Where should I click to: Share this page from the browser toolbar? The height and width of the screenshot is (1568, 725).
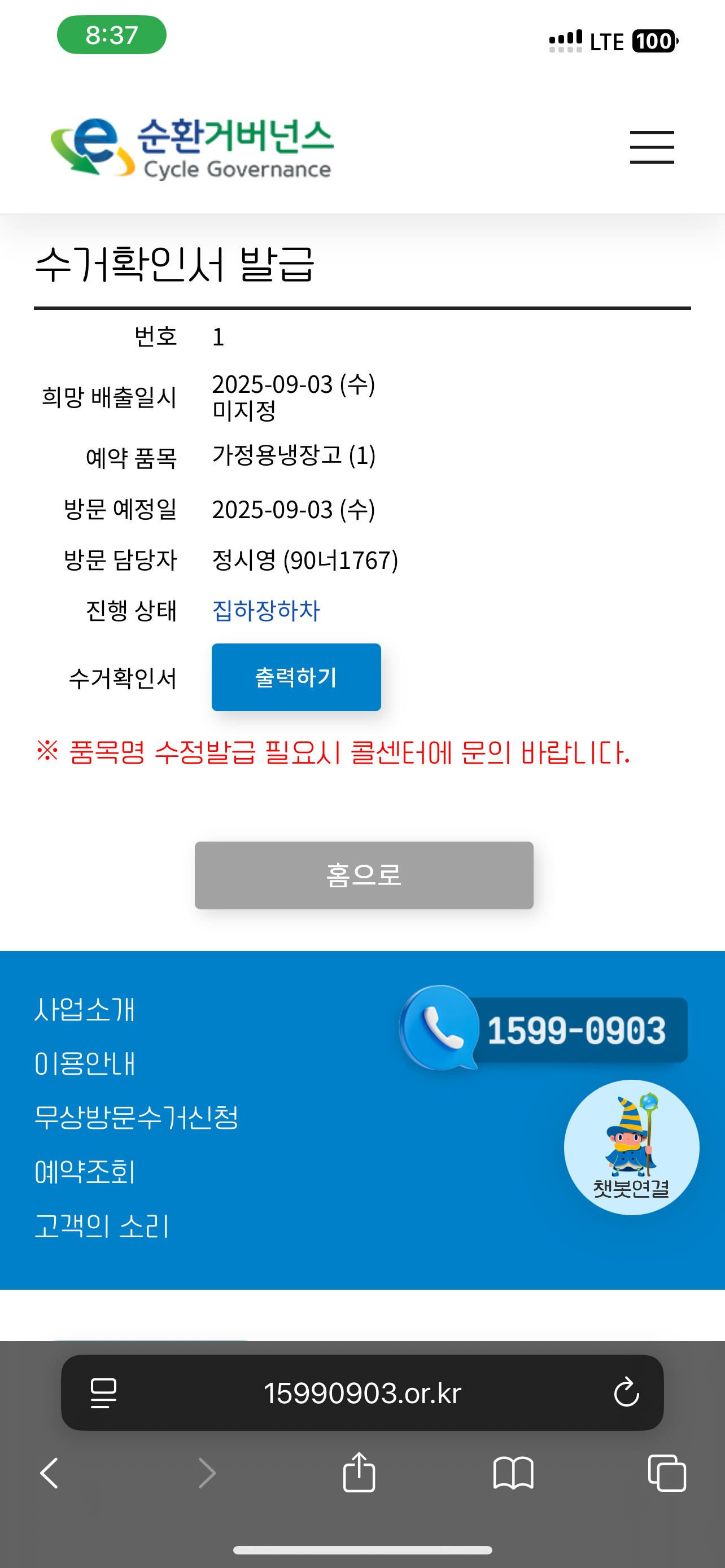359,1473
